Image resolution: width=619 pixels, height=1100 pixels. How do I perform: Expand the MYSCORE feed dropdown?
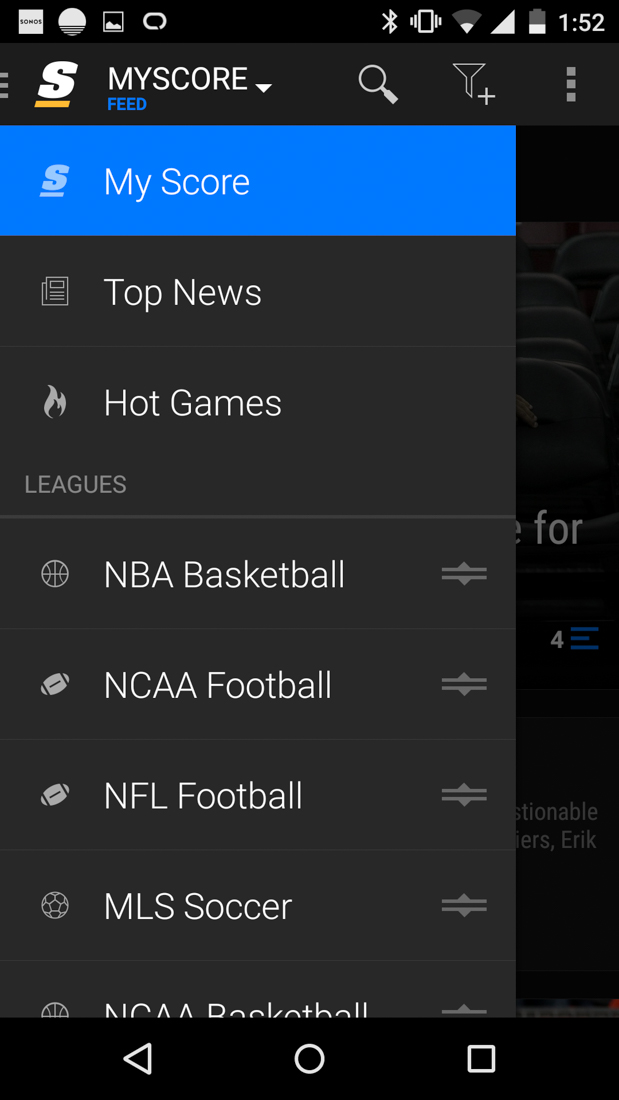pos(190,84)
